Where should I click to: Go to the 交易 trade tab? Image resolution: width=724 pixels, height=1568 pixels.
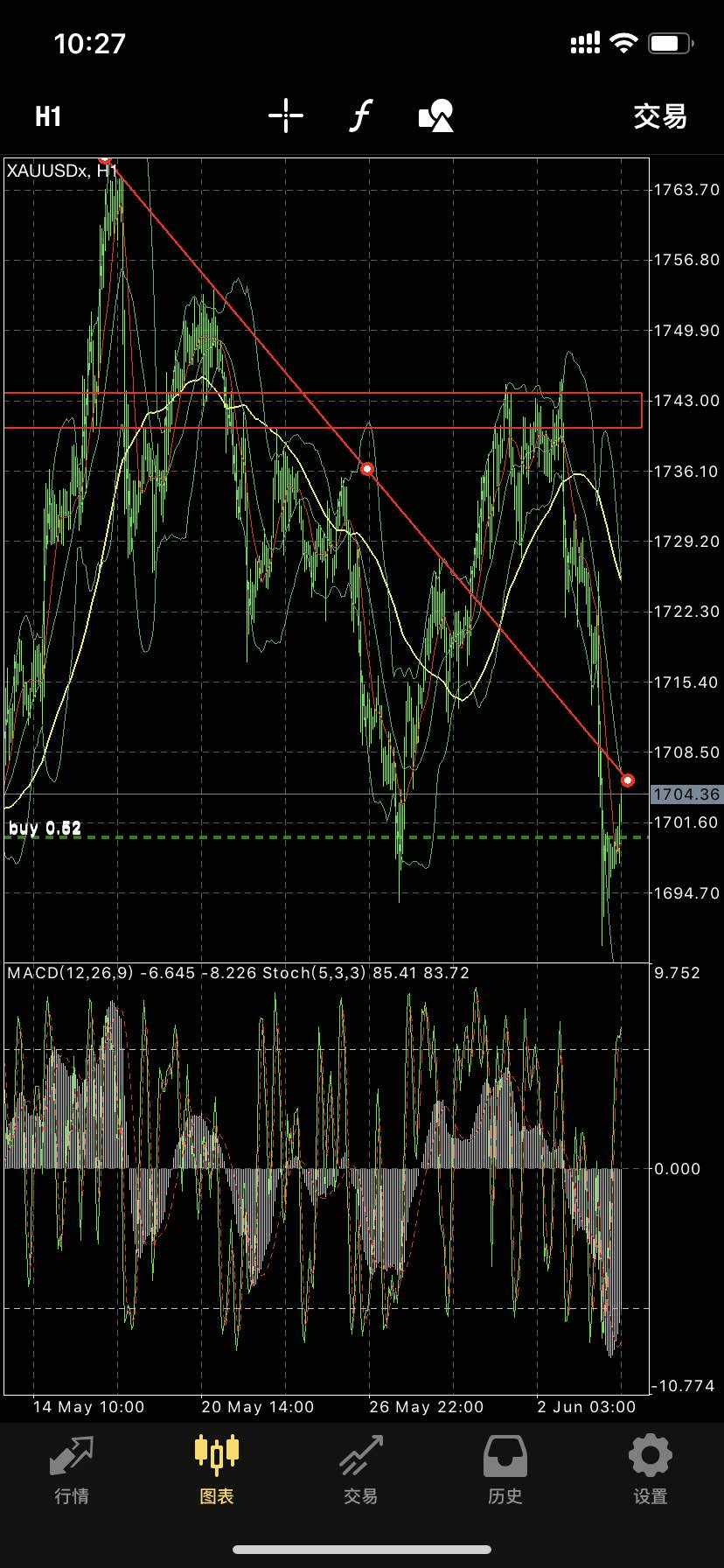(x=361, y=1470)
